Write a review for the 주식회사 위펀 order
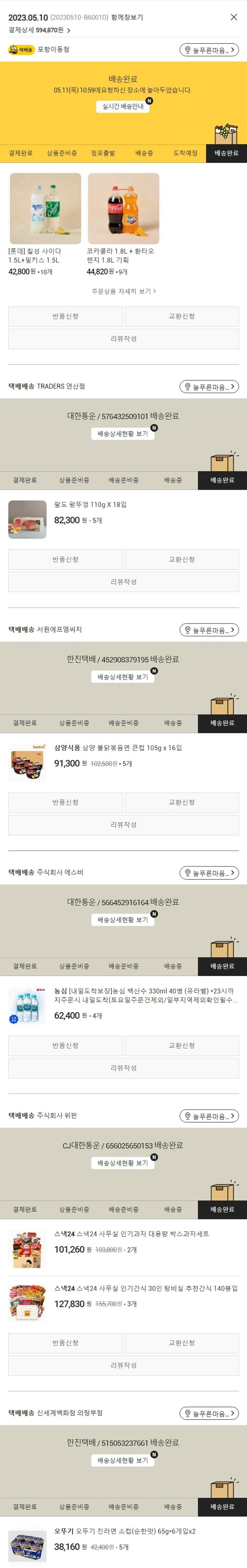Screen dimensions: 247x1568 coord(123,1365)
